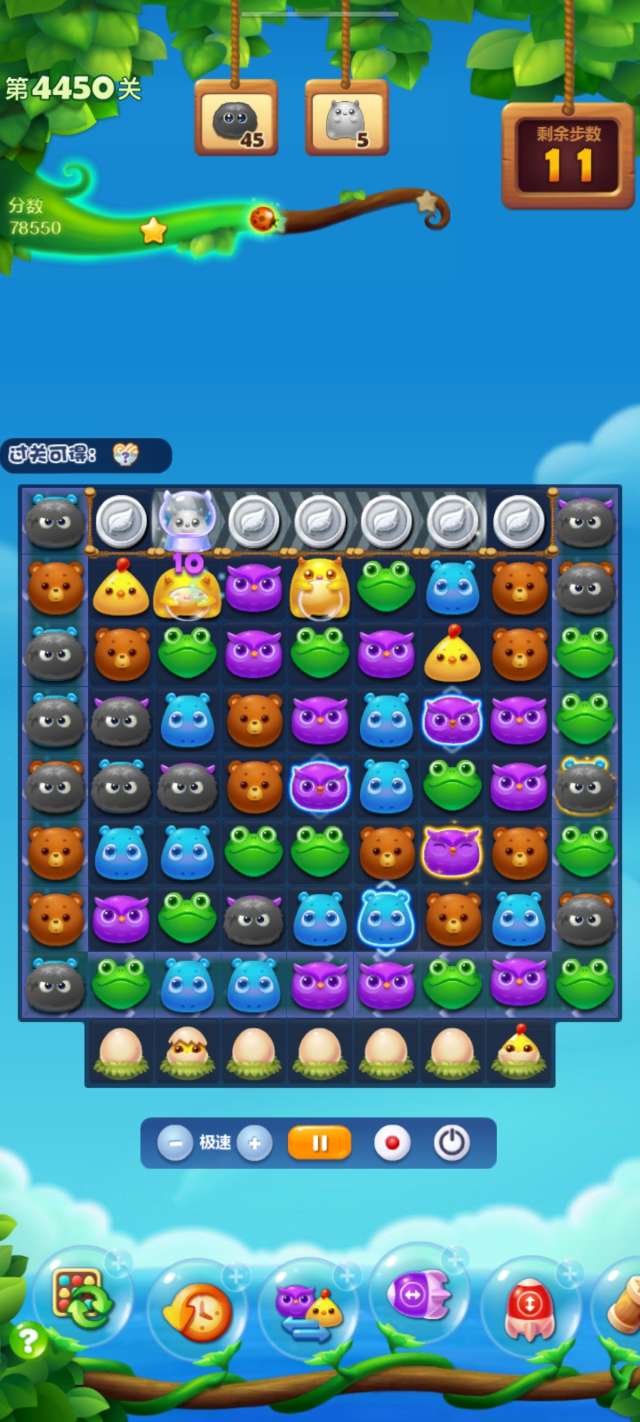Open the level reward preview
The height and width of the screenshot is (1422, 640).
click(x=125, y=455)
